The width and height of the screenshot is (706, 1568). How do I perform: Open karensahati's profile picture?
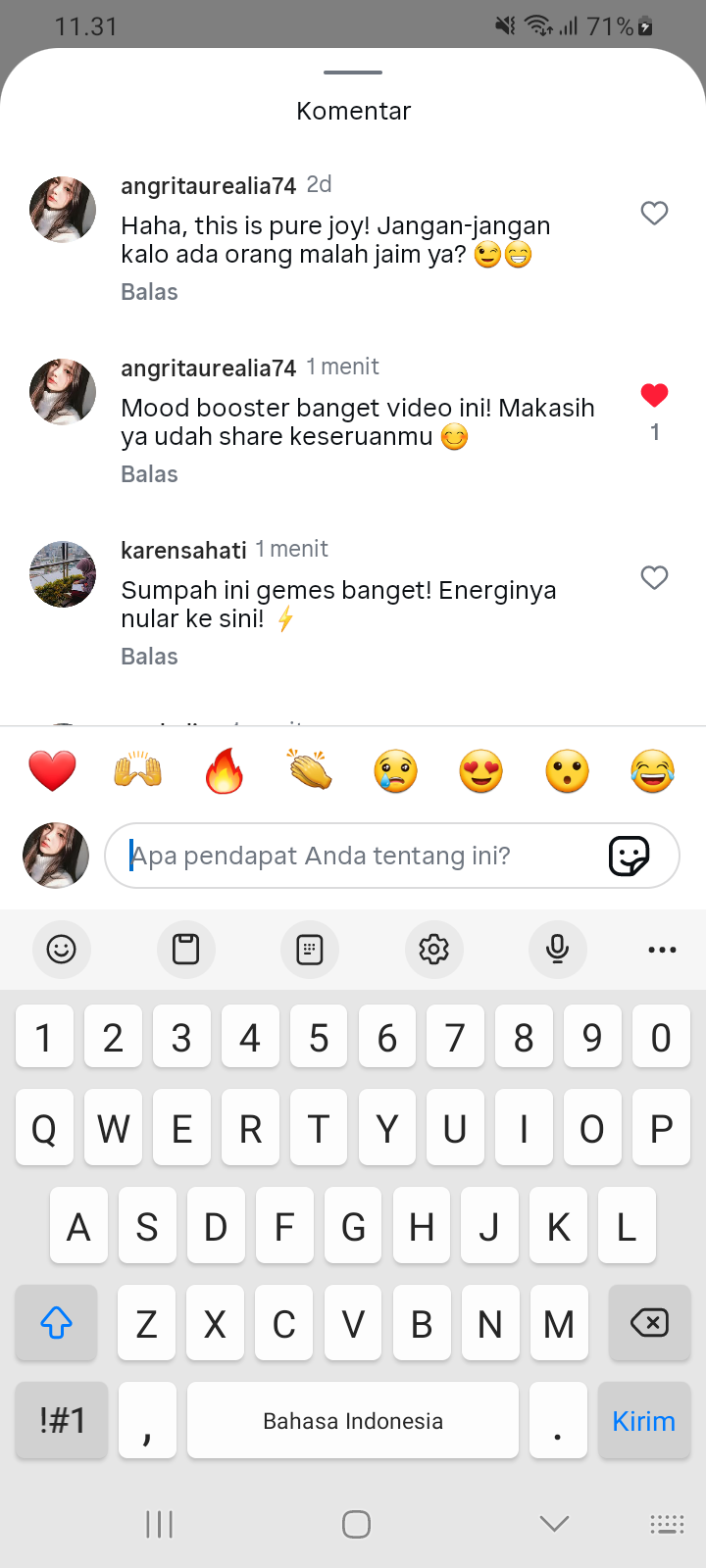pos(63,574)
